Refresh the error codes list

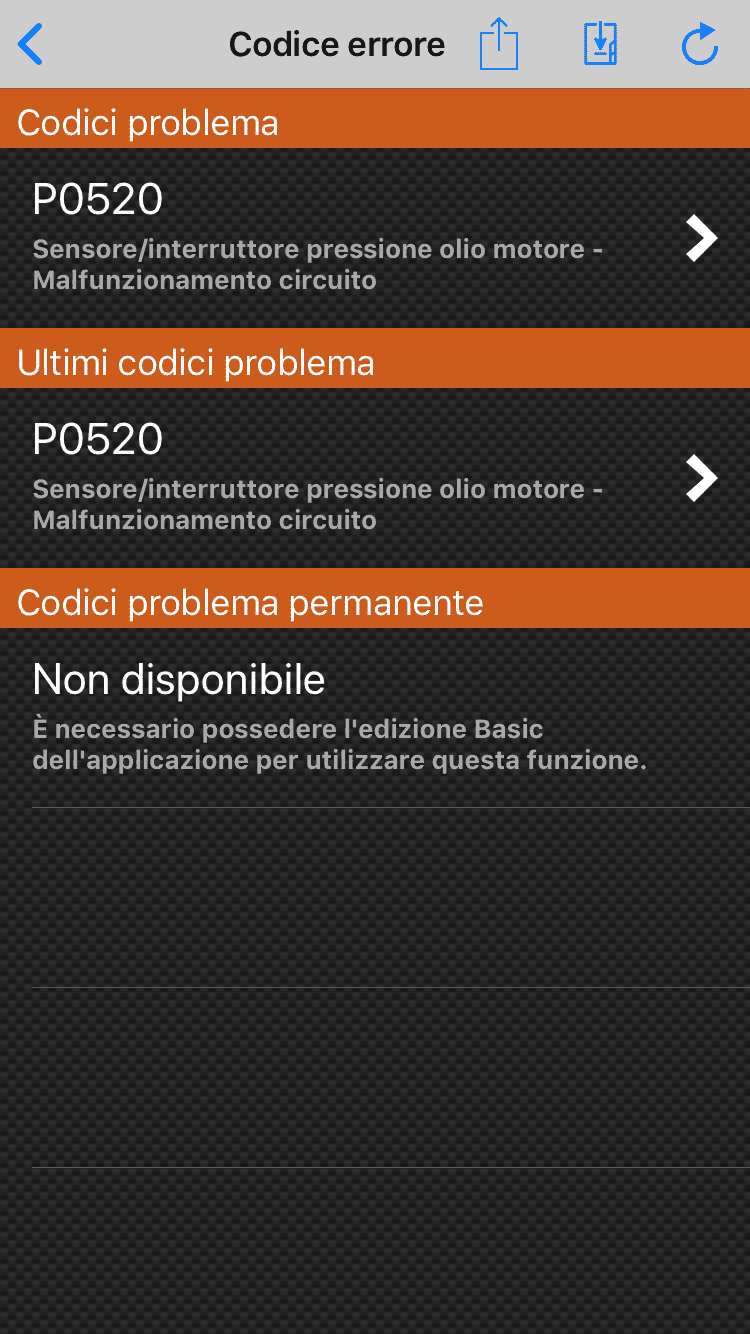[699, 45]
